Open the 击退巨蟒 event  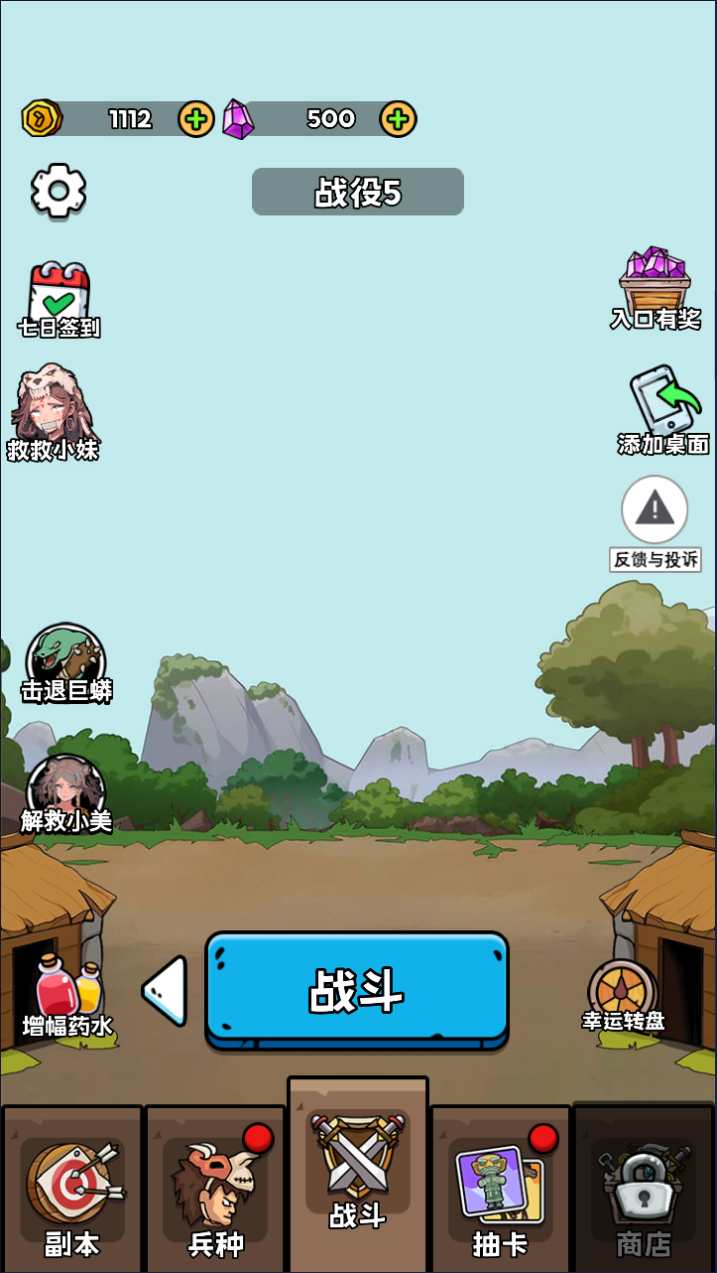click(x=66, y=662)
